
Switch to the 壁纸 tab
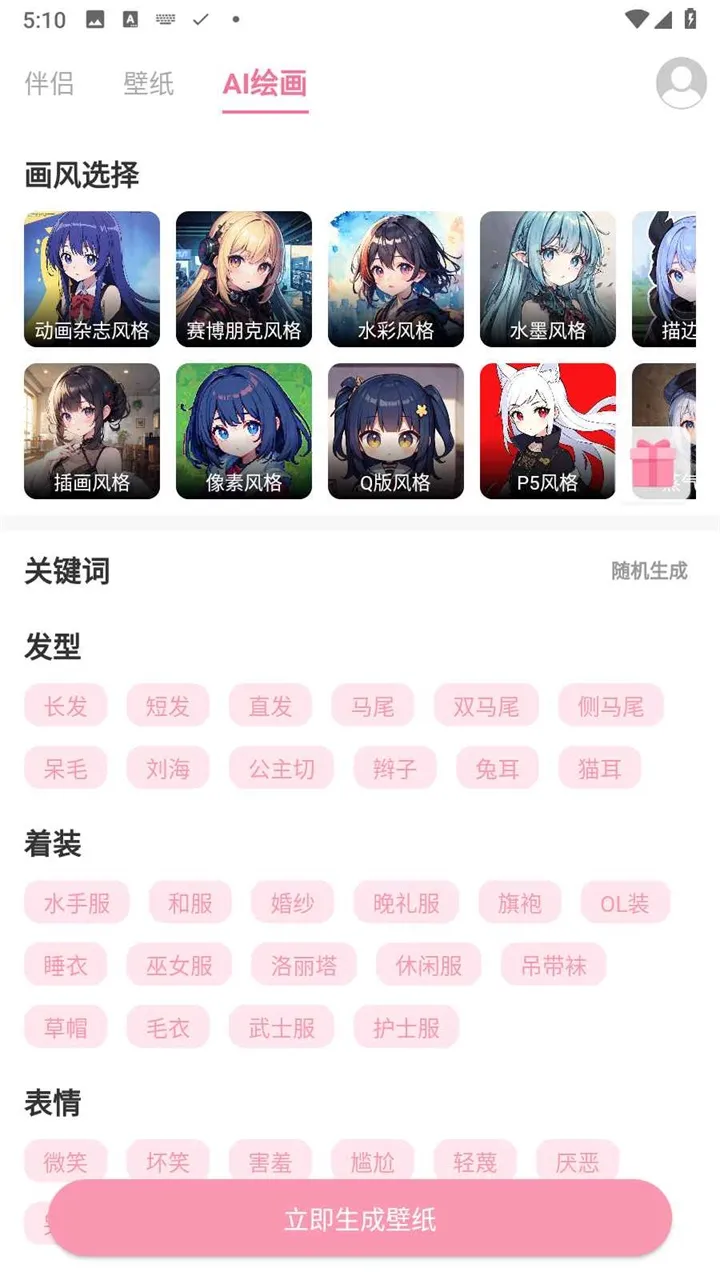pyautogui.click(x=149, y=83)
